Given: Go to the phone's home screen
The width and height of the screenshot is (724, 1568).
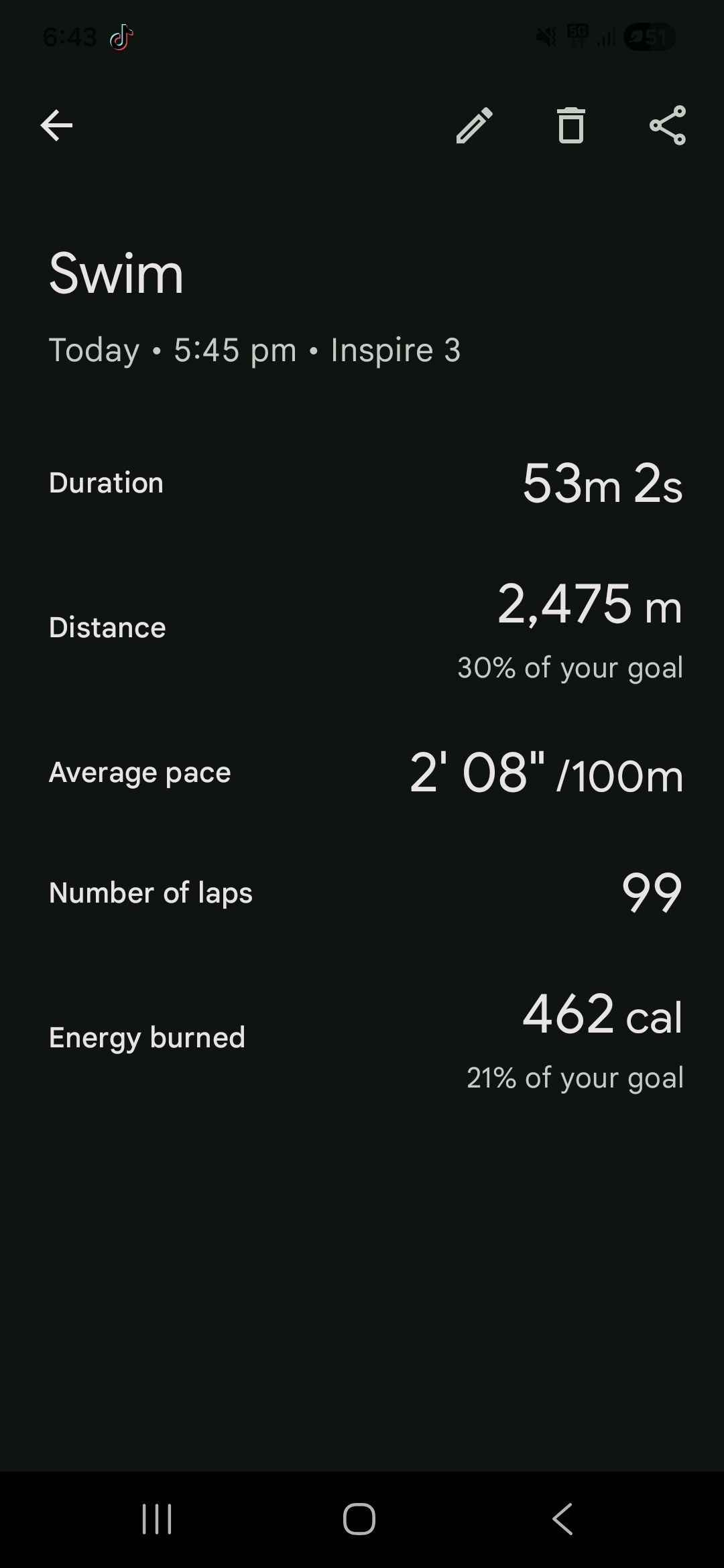Looking at the screenshot, I should coord(359,1518).
